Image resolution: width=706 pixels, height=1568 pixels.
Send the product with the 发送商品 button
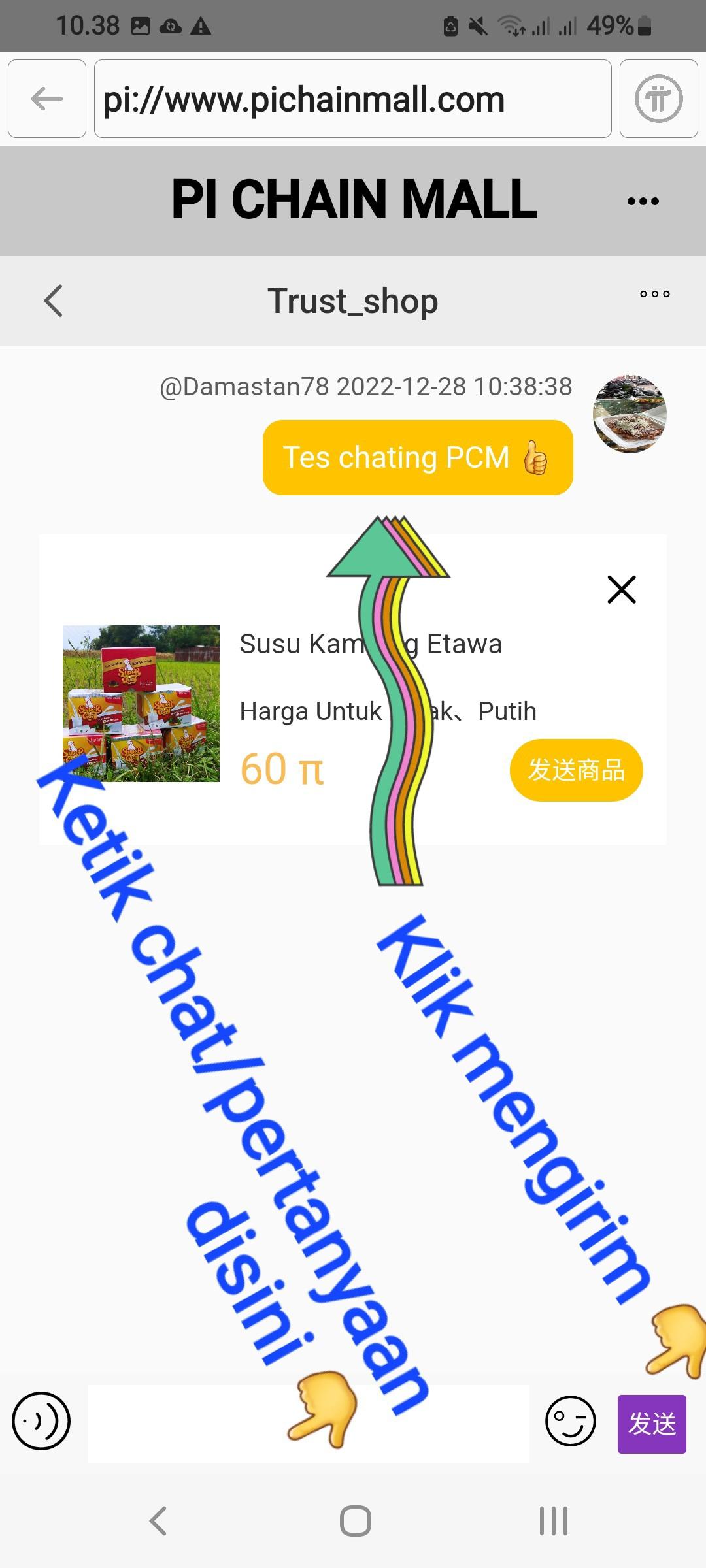[x=576, y=770]
